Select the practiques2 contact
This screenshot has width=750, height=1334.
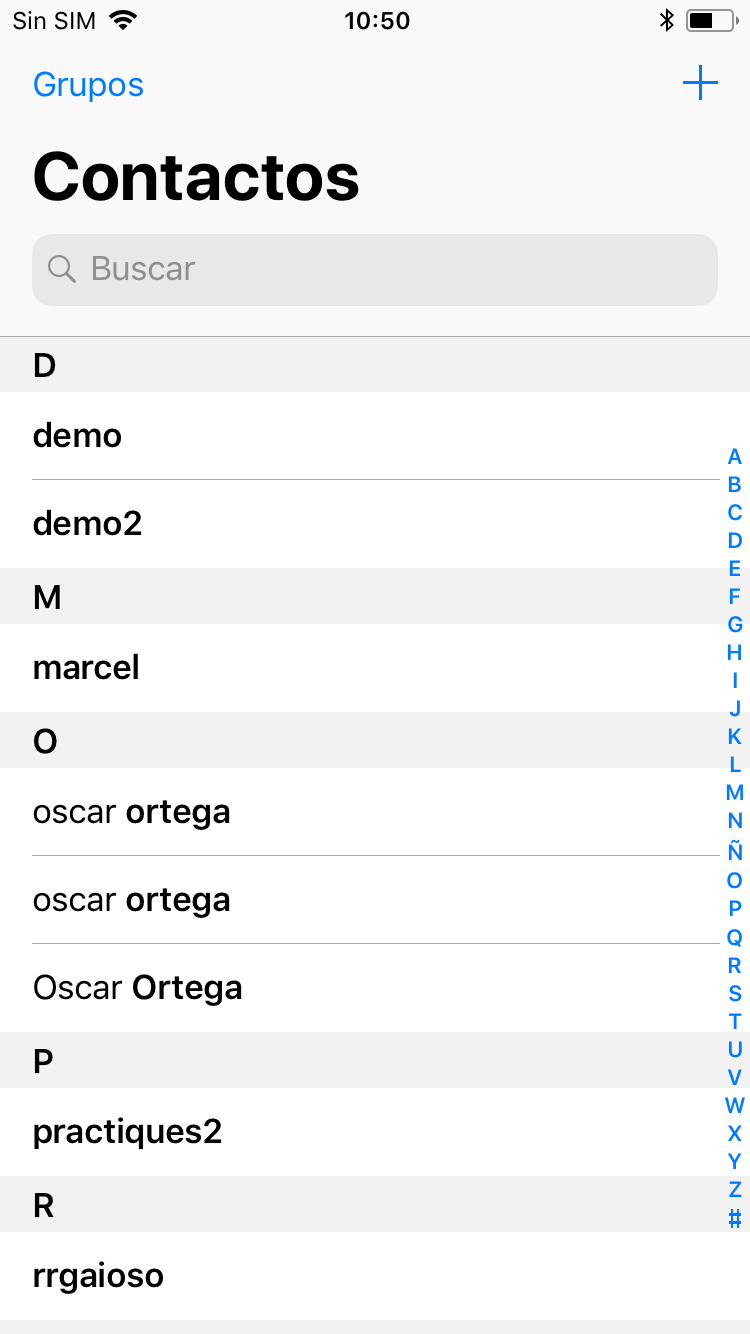[375, 1132]
